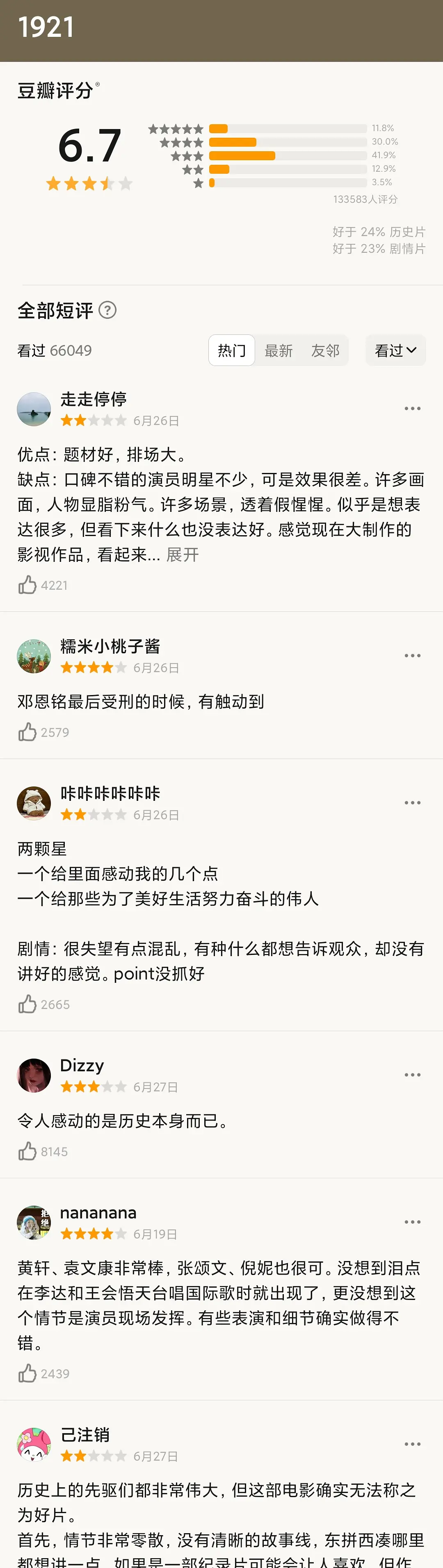Screen dimensions: 443x1568
Task: Switch to the 最新 tab
Action: point(279,351)
